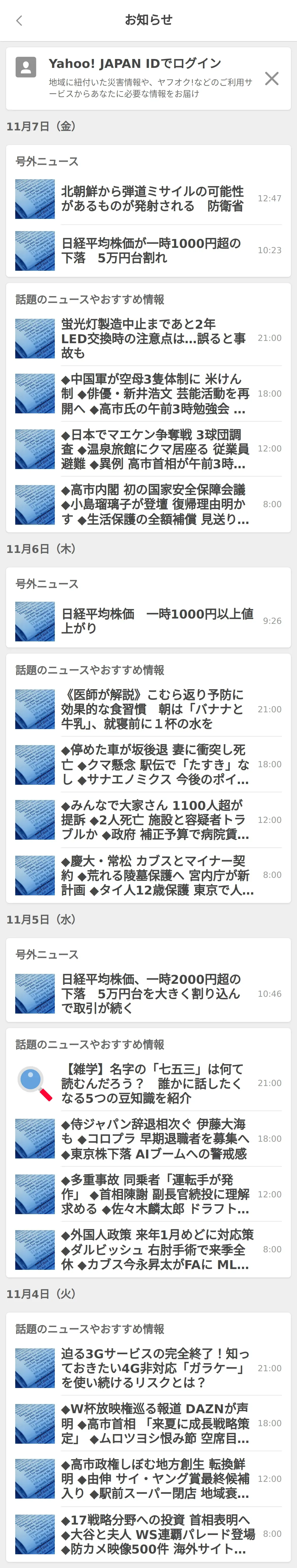Open 日経平均株価 一時1000円以上値上がり news

coord(152,621)
